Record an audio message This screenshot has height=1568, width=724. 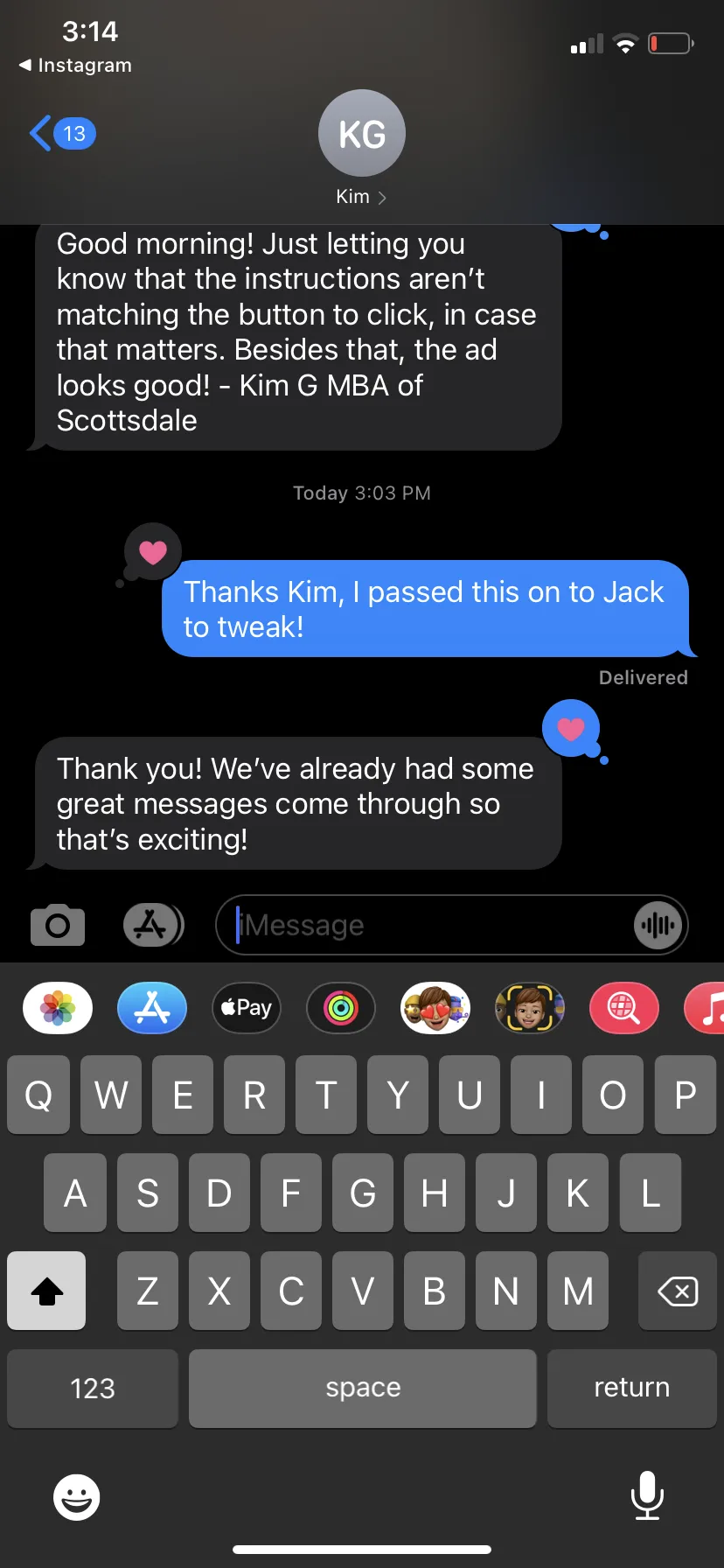[658, 925]
